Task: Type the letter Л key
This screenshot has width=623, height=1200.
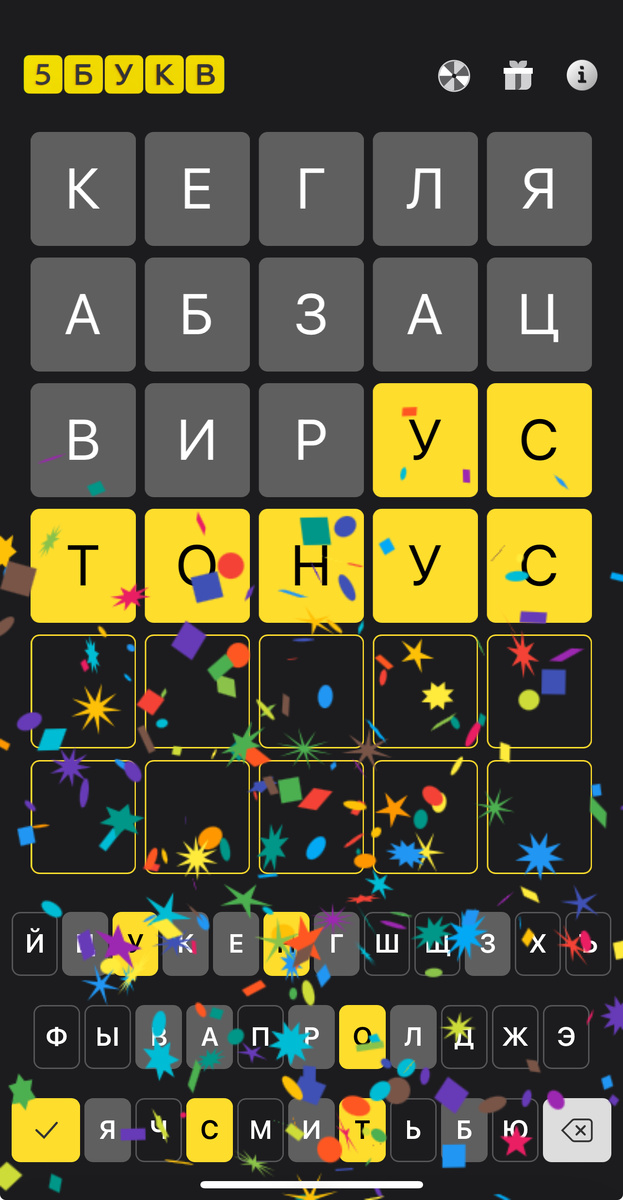Action: pos(413,1037)
